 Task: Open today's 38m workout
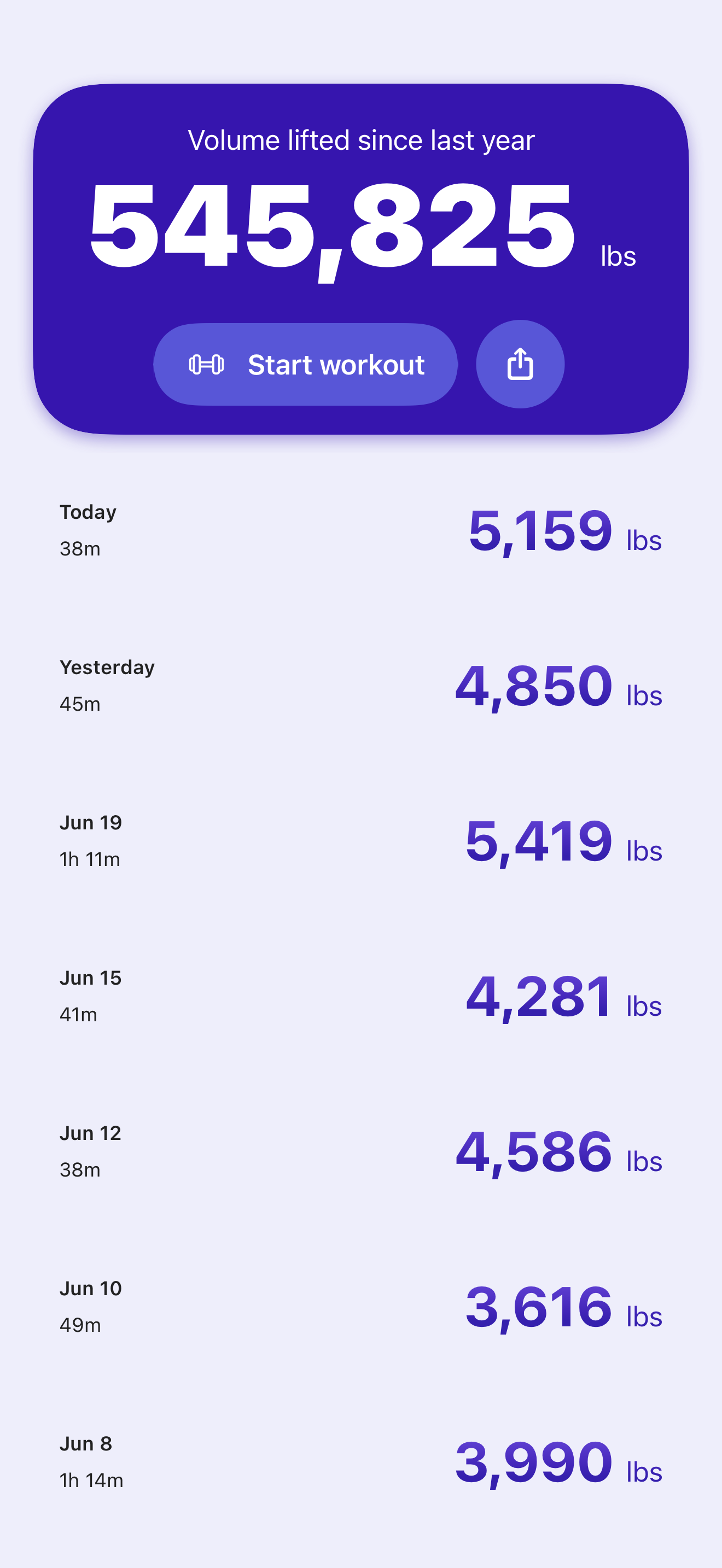pos(360,530)
